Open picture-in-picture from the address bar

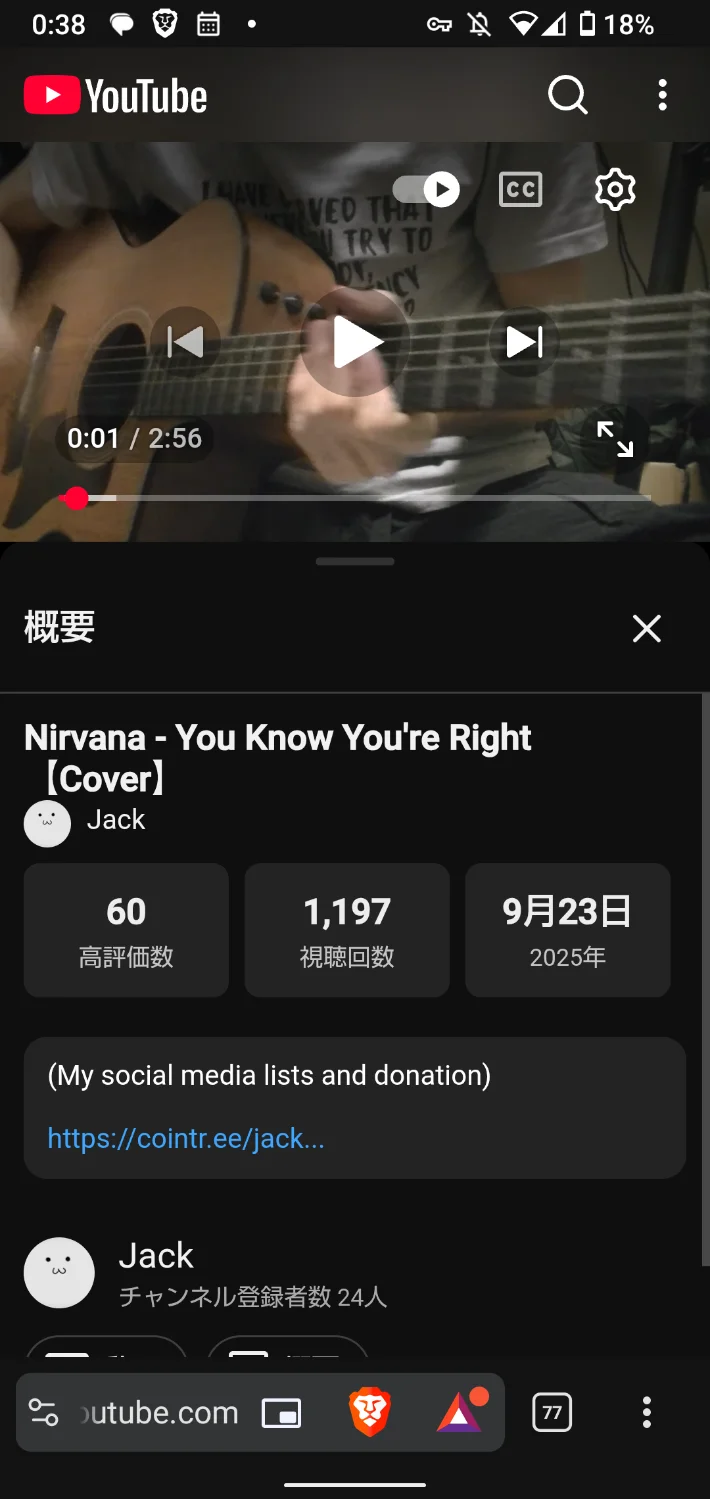[281, 1412]
